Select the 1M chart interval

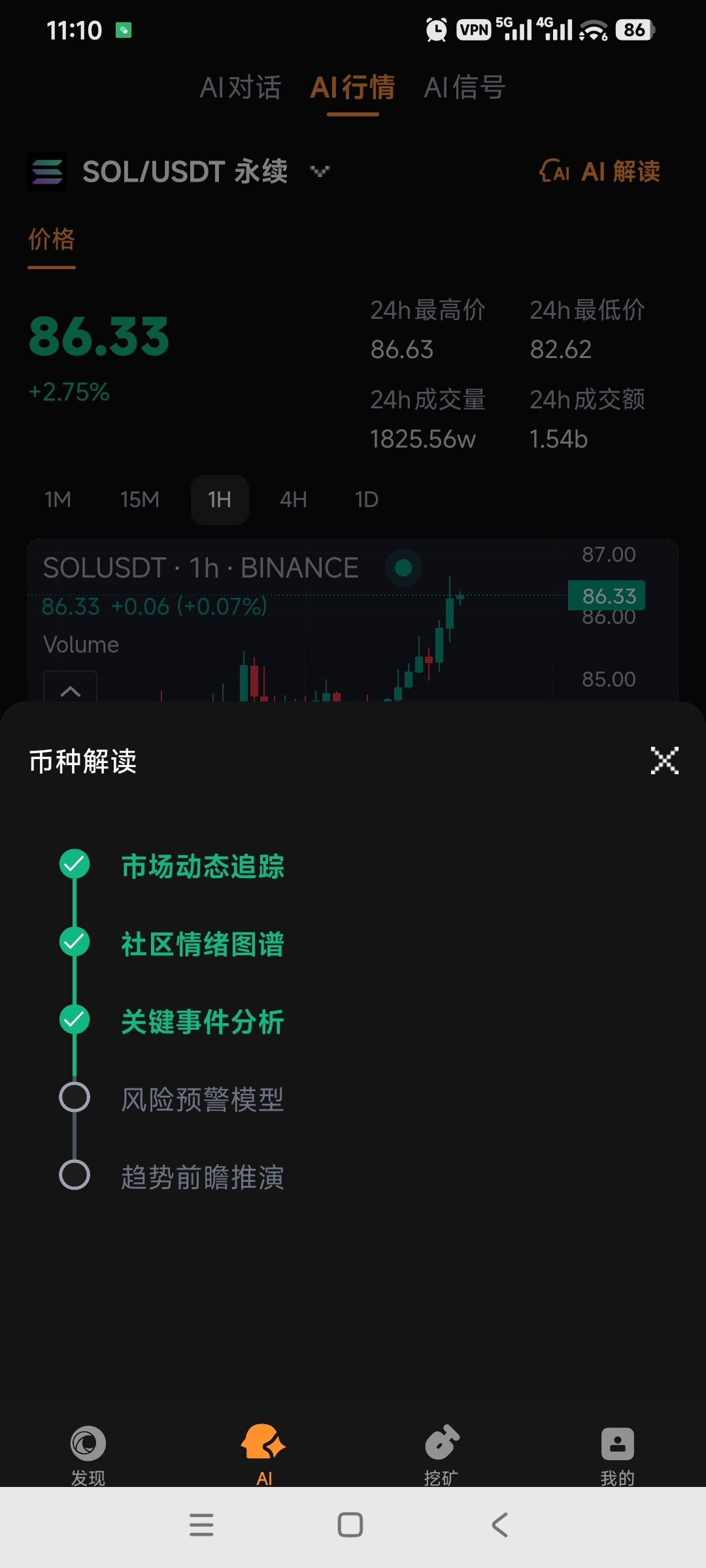click(x=58, y=500)
